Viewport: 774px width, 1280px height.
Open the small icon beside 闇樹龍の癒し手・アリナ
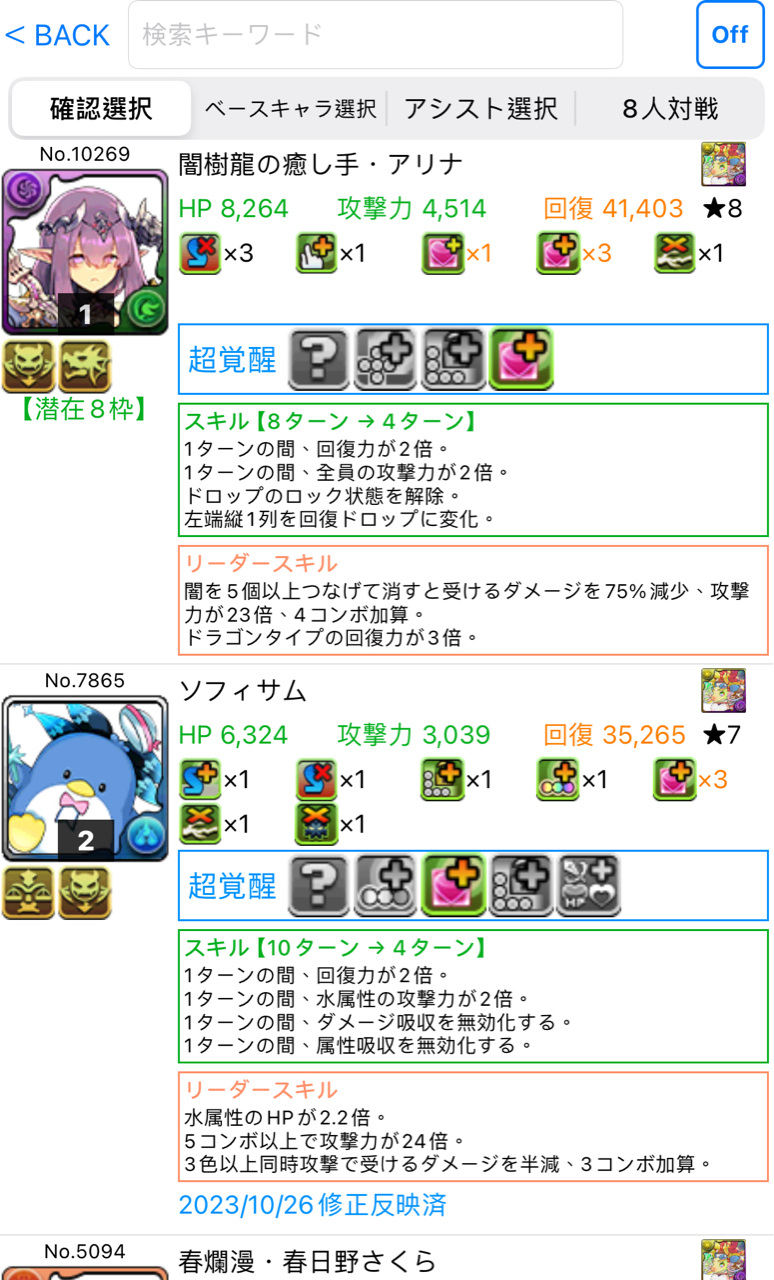point(723,164)
